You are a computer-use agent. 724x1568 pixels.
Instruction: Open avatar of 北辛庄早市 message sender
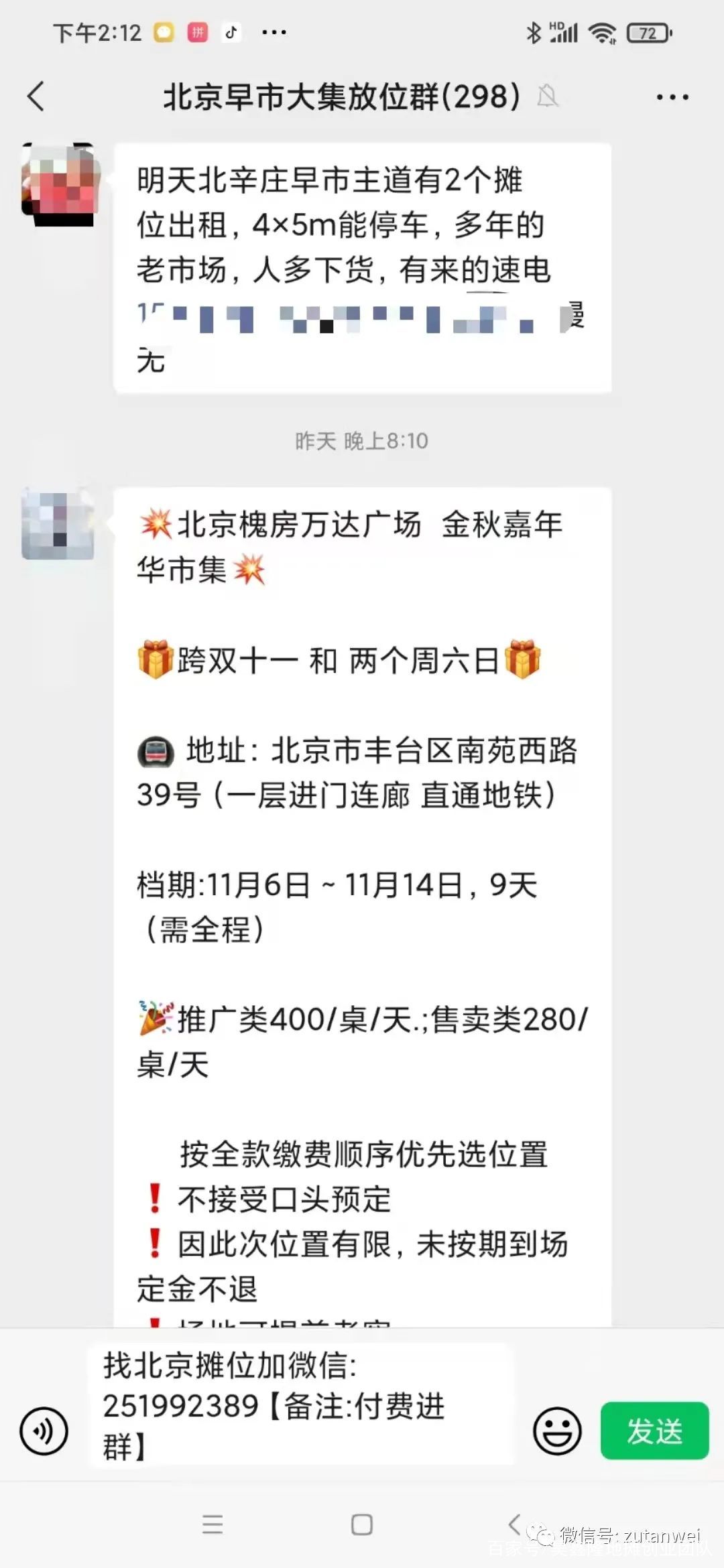[58, 184]
